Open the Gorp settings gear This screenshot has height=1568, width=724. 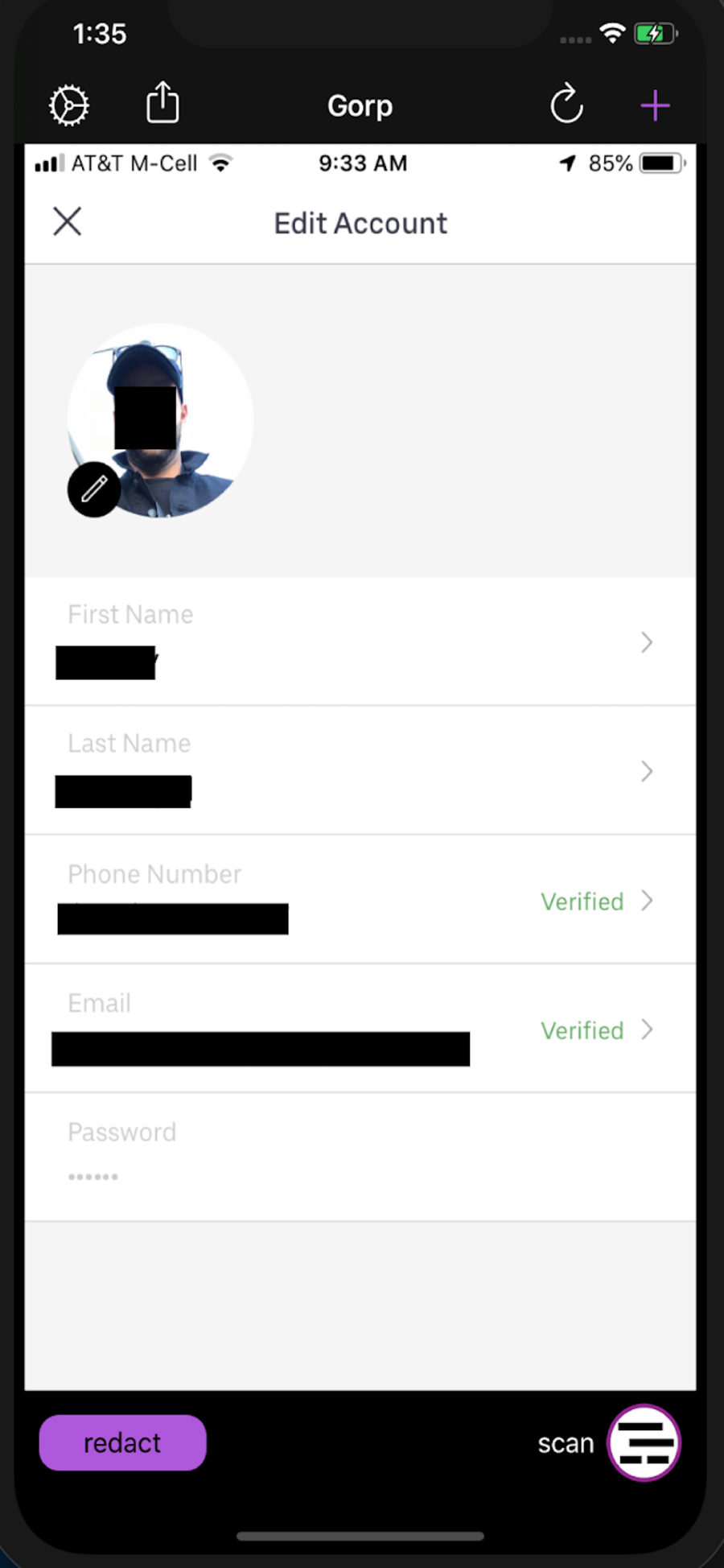[x=69, y=105]
